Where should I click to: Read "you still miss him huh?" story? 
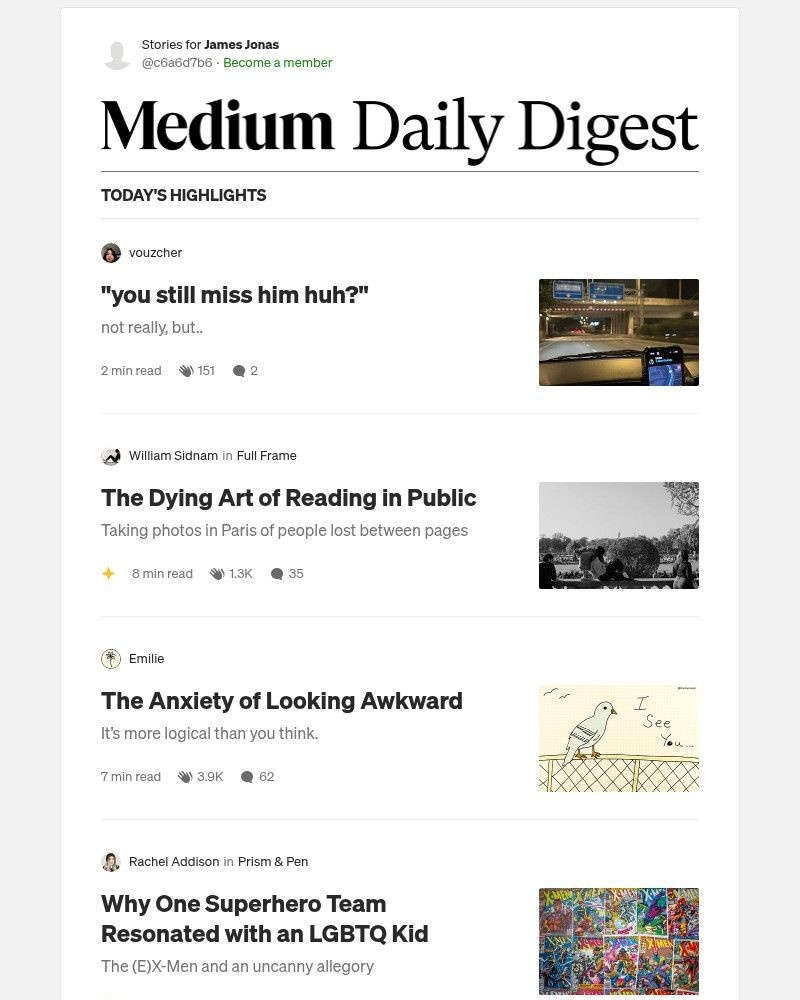235,295
